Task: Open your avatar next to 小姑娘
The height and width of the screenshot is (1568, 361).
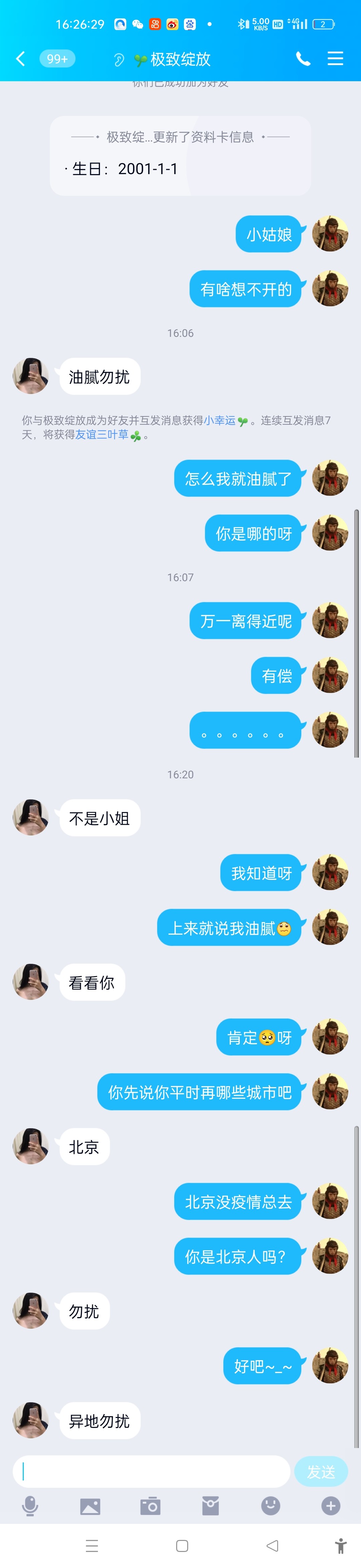Action: pos(330,233)
